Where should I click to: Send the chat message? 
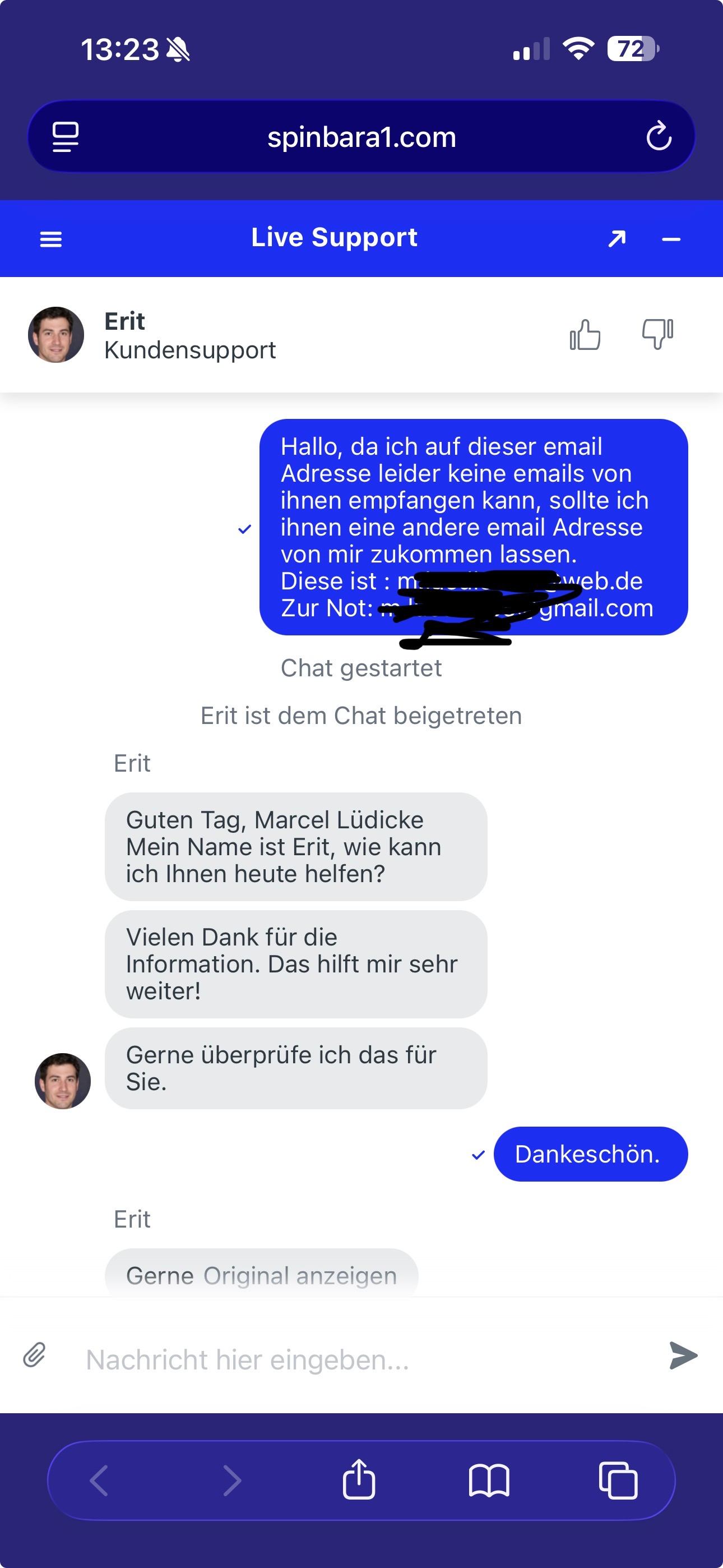(683, 1355)
